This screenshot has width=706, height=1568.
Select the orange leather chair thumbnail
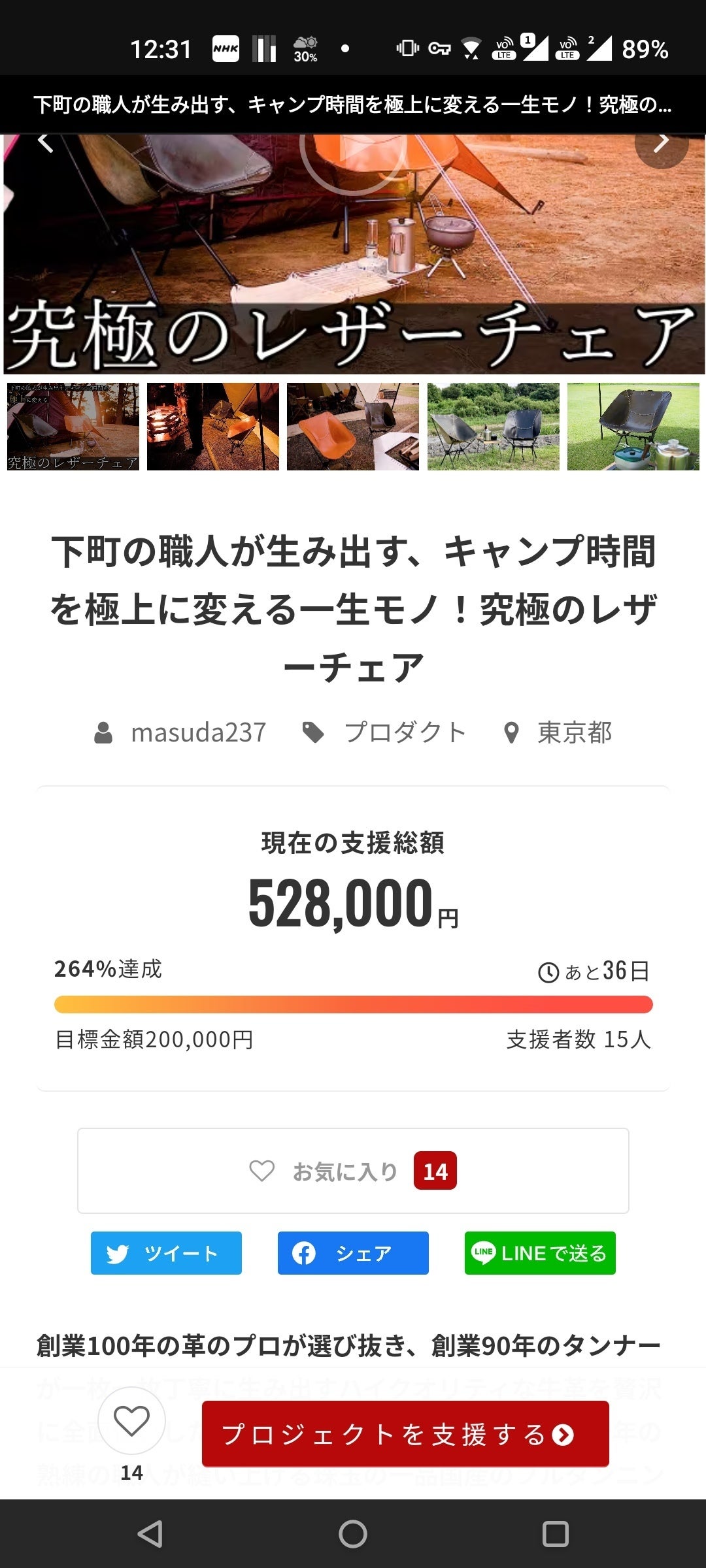pos(353,427)
